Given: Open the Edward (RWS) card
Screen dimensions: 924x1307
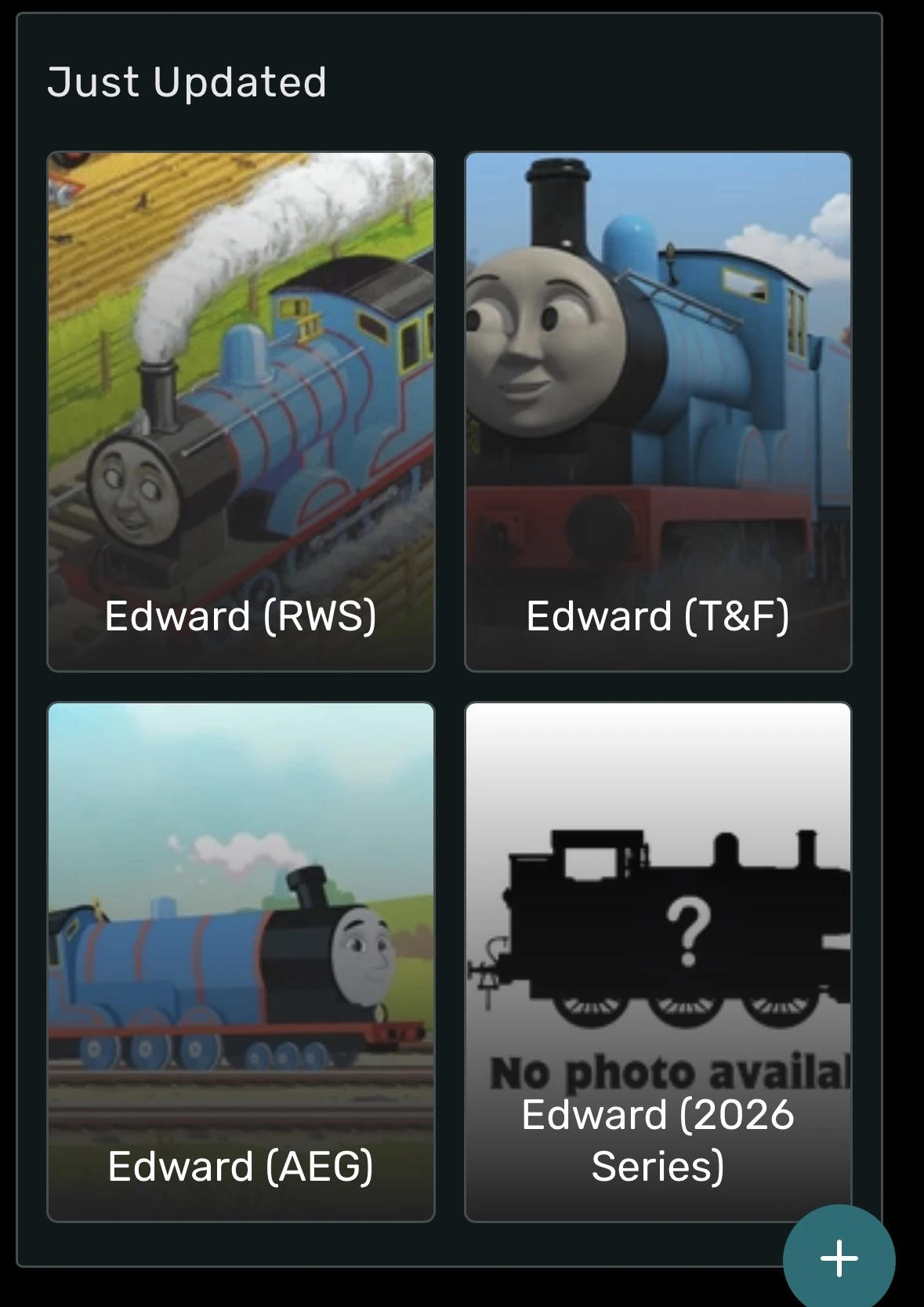Looking at the screenshot, I should (x=241, y=412).
